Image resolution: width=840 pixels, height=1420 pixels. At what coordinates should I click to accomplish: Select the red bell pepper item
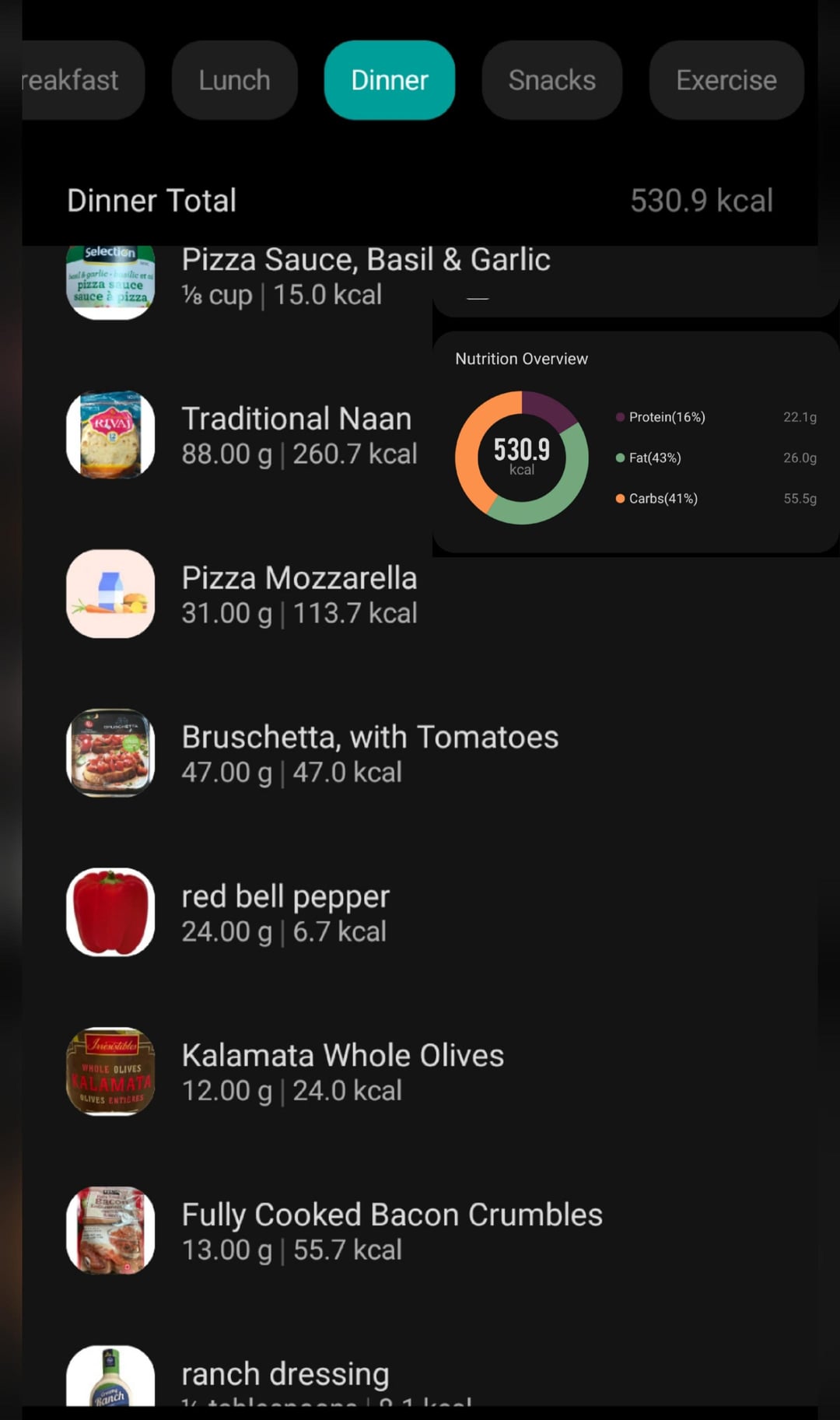(x=285, y=913)
